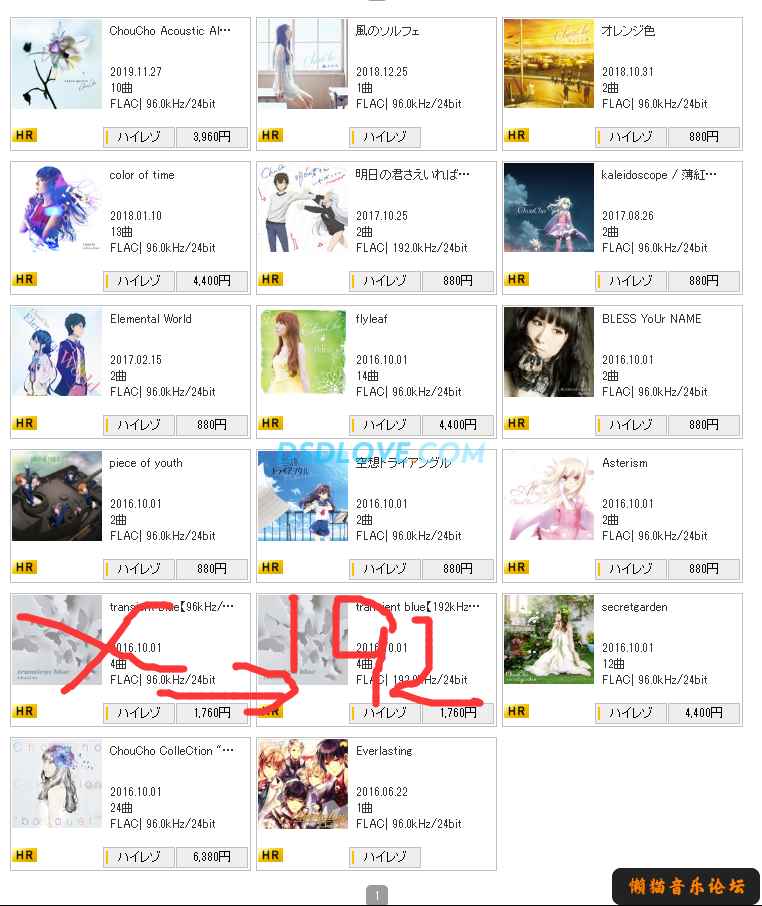This screenshot has width=762, height=906.
Task: Open the secretgarden album
Action: [x=635, y=607]
